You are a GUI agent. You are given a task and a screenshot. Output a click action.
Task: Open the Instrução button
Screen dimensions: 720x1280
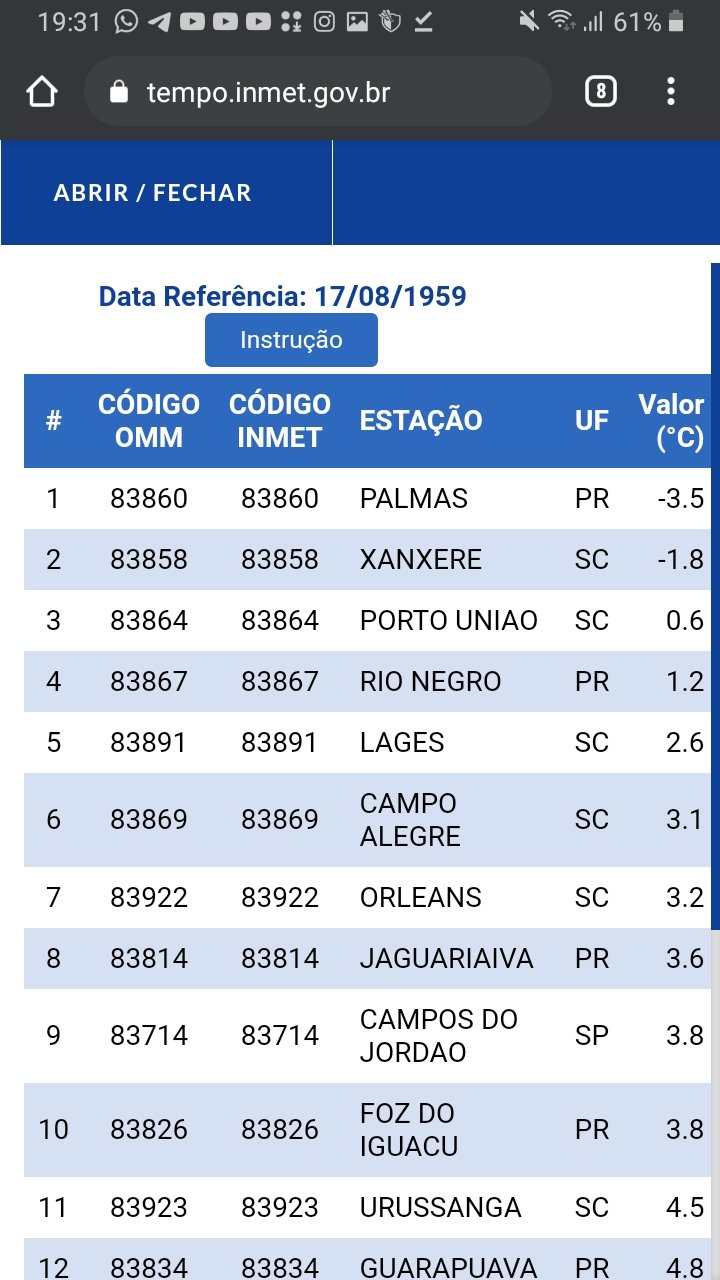[x=291, y=340]
